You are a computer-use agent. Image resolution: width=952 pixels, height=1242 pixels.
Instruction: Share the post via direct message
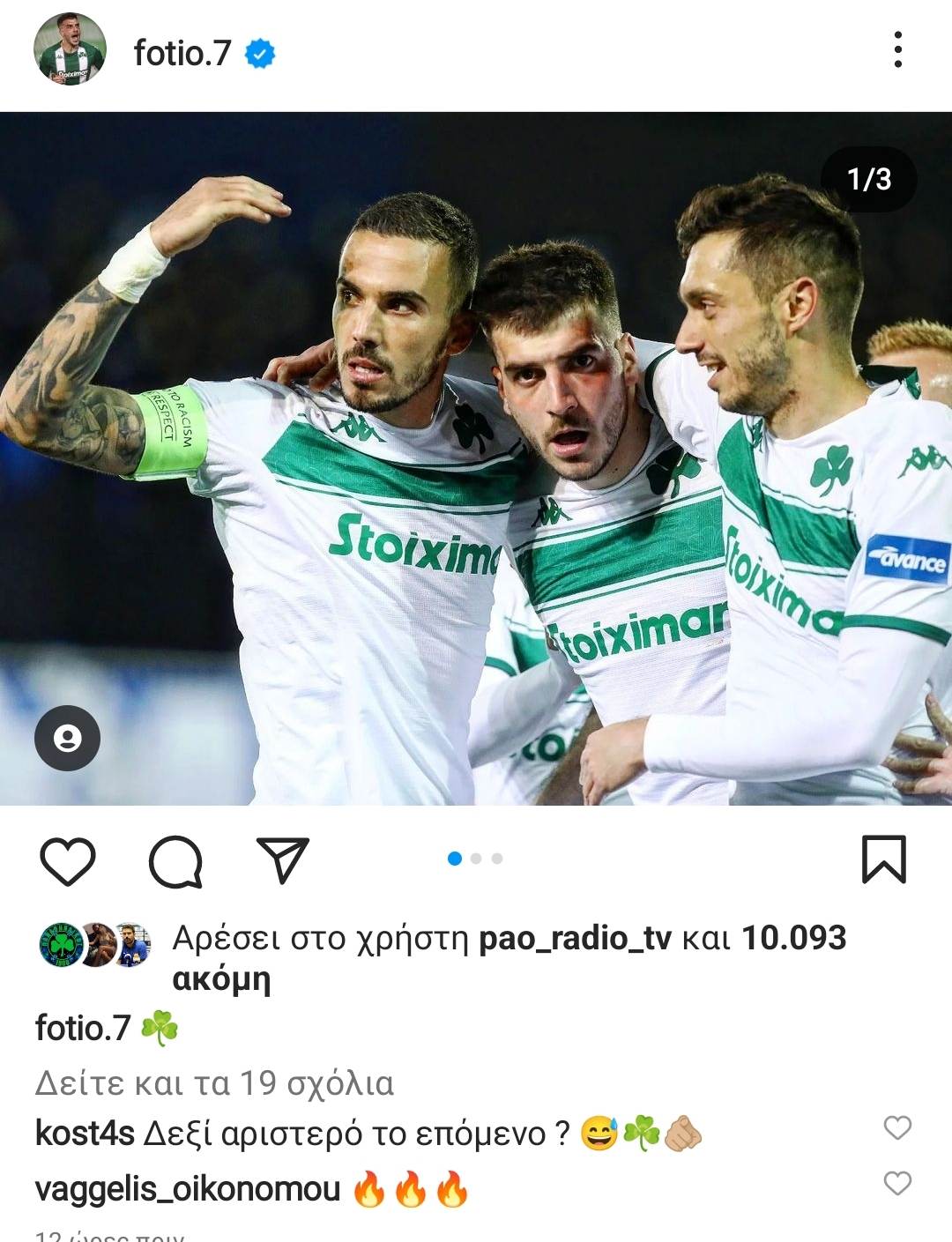click(282, 859)
